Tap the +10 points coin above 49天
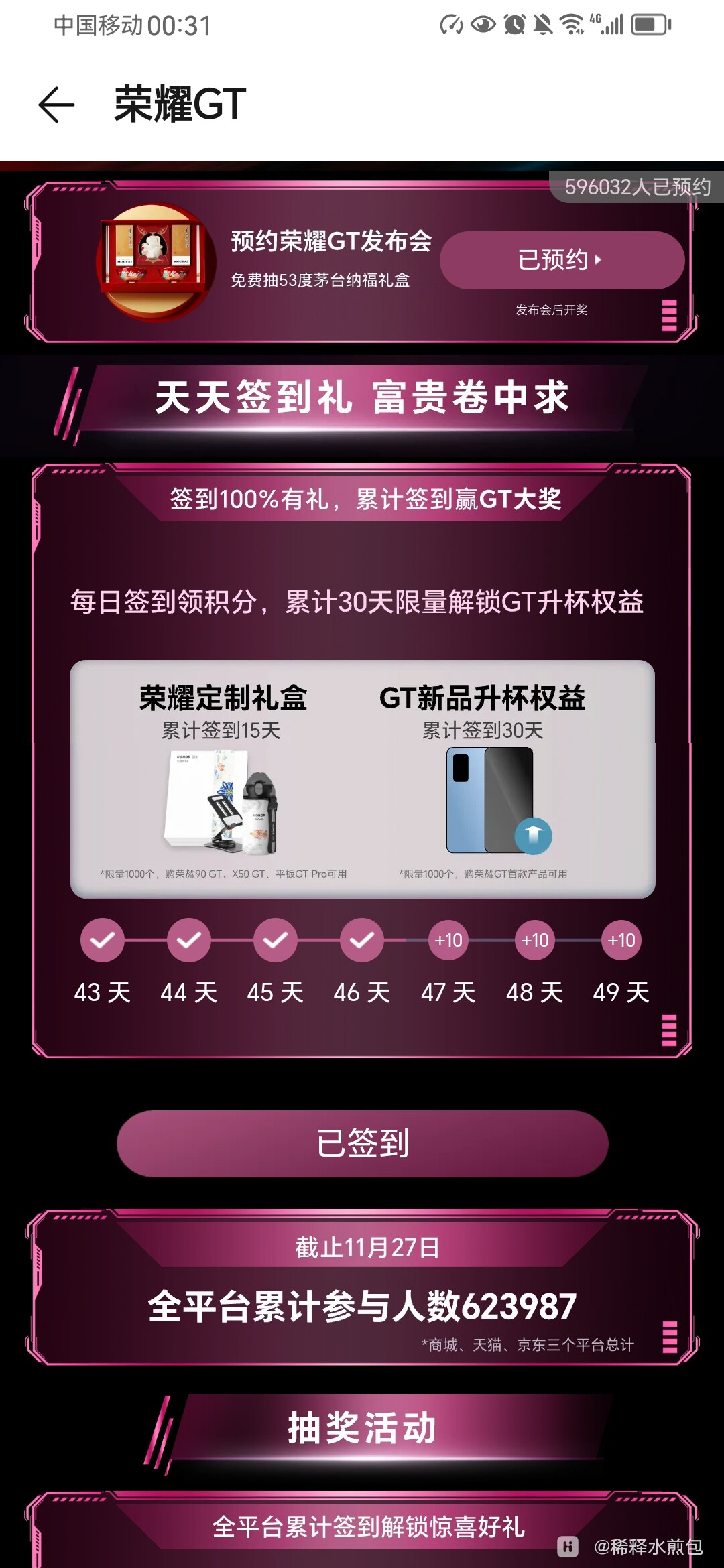The height and width of the screenshot is (1568, 724). (x=621, y=940)
